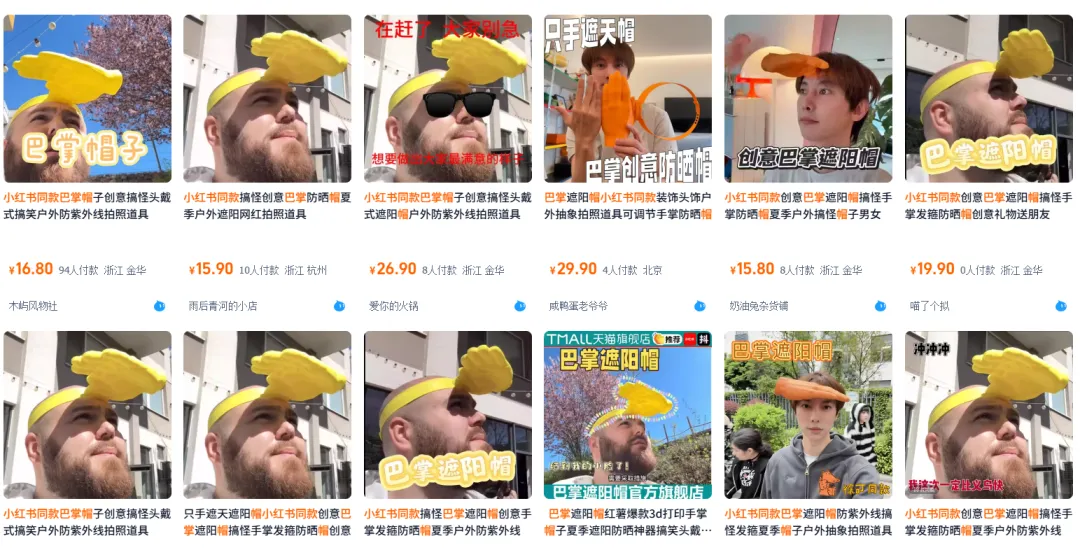View the ¥26.90 hat with sunglasses photo
The image size is (1080, 557).
tap(447, 98)
